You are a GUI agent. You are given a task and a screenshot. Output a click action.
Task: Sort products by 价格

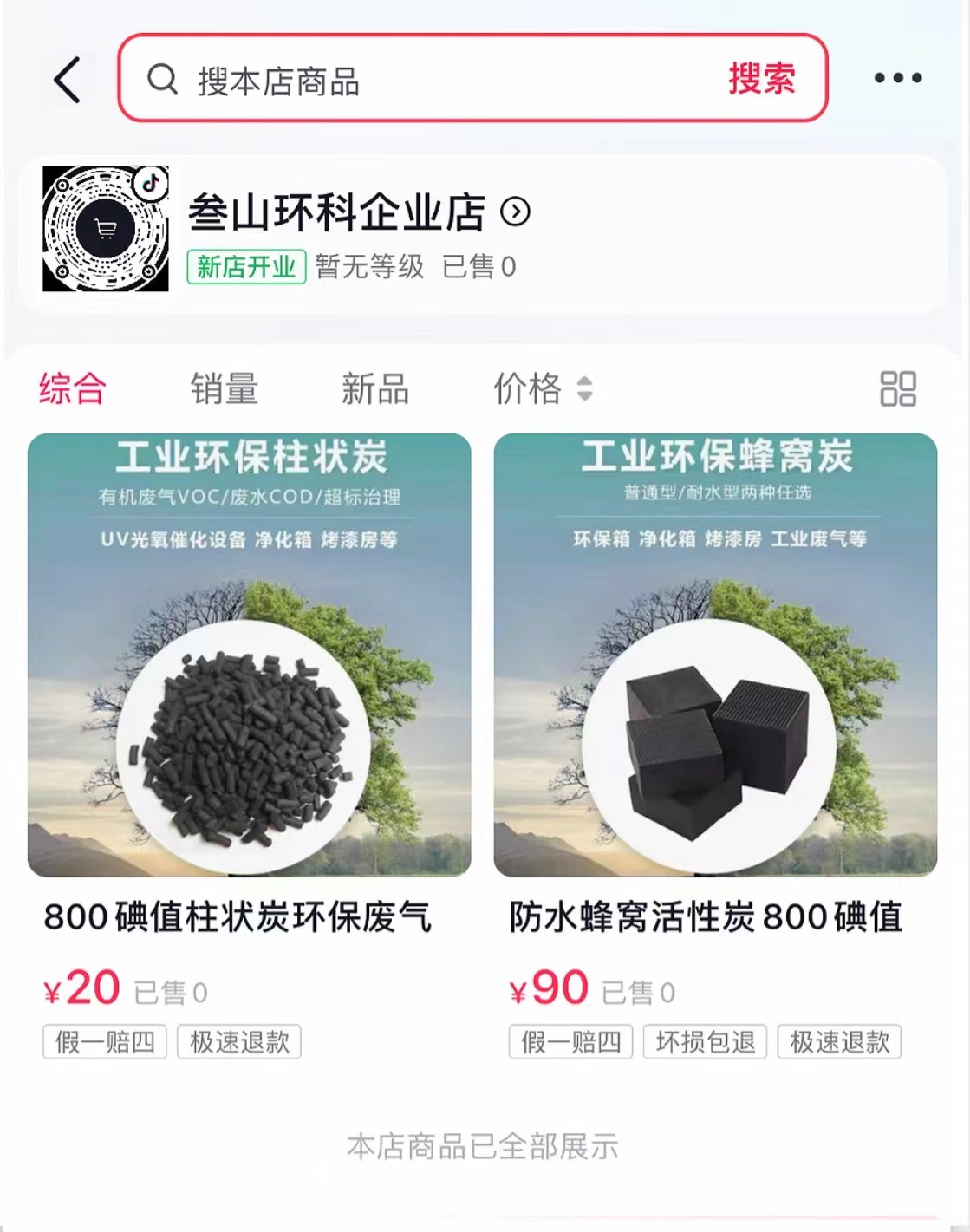point(542,388)
